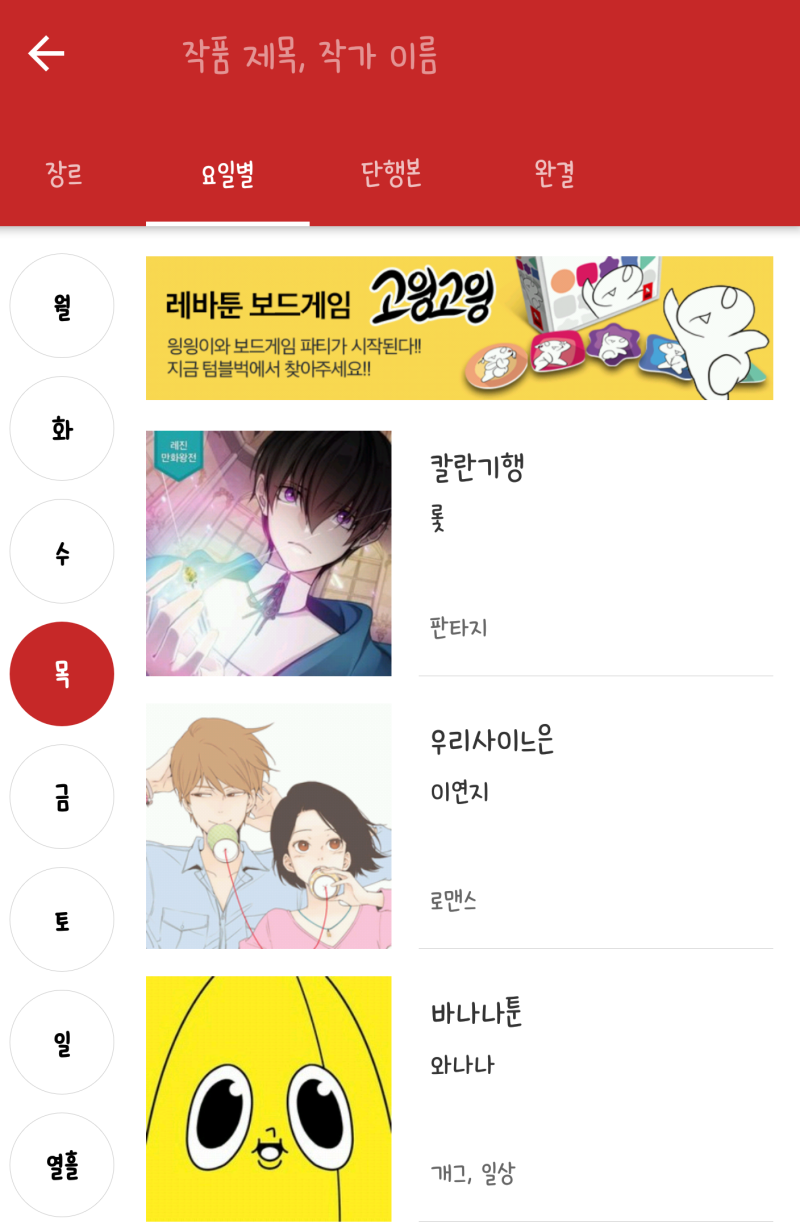This screenshot has height=1224, width=800.
Task: Select the 수 (Wednesday) day filter
Action: coord(62,551)
